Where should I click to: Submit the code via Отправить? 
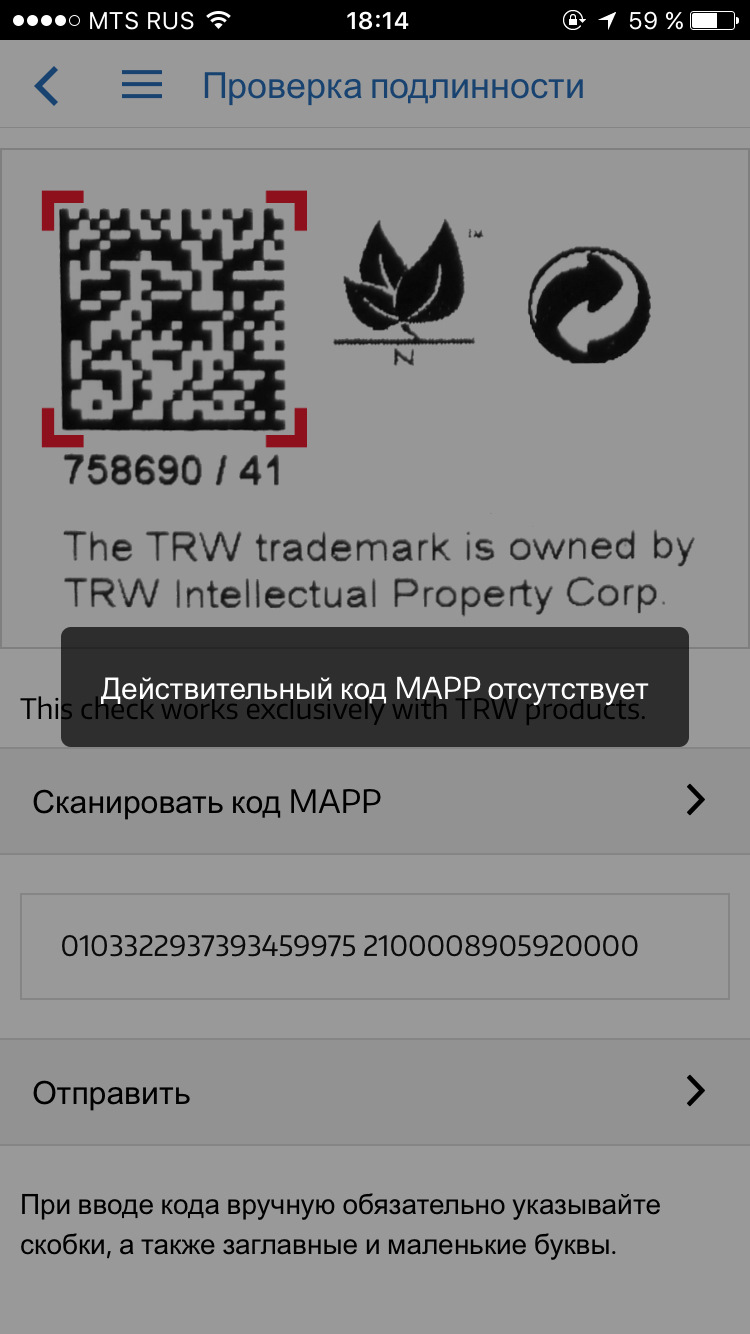[x=374, y=1092]
